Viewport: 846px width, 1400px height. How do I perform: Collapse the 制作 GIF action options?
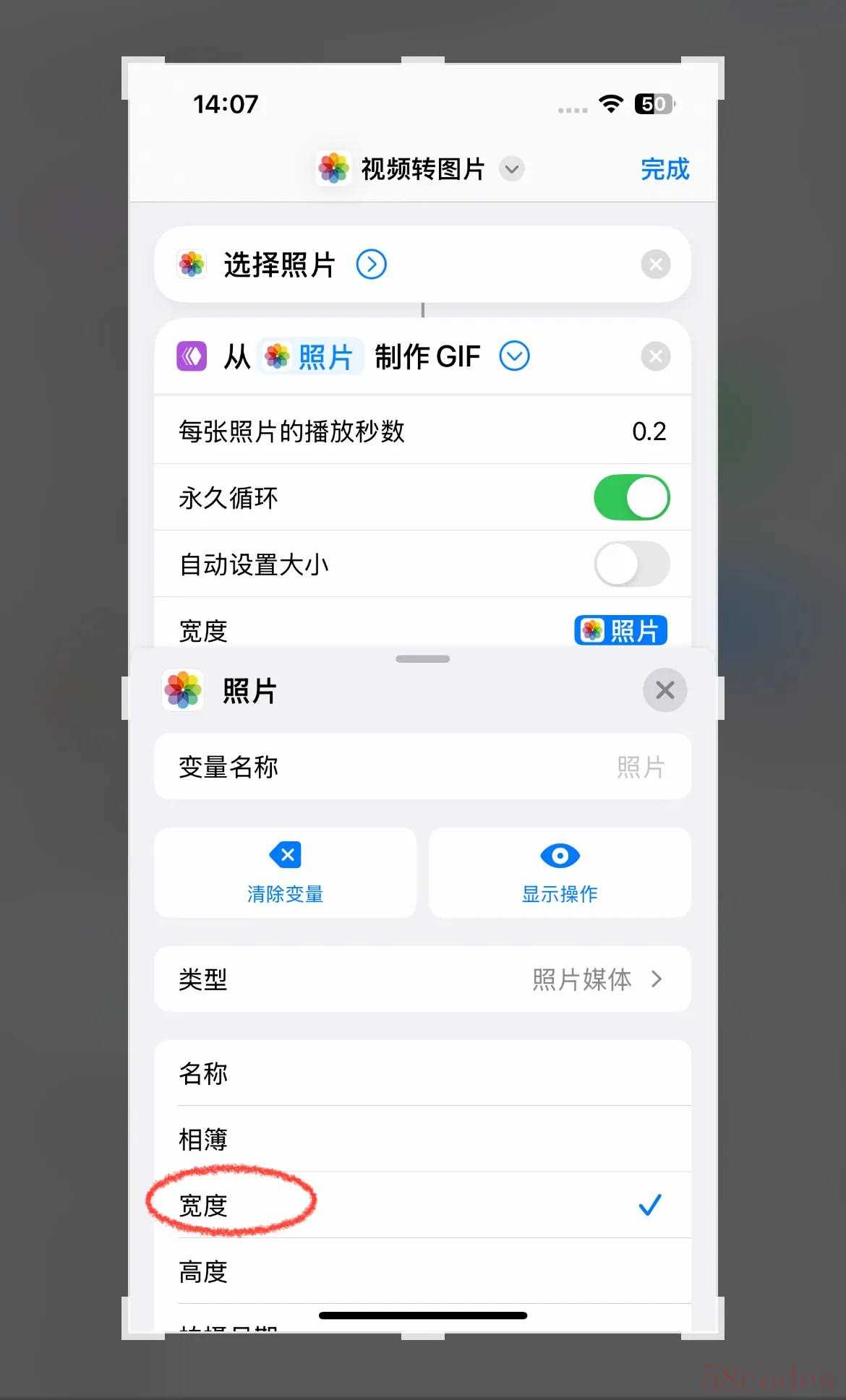point(515,356)
